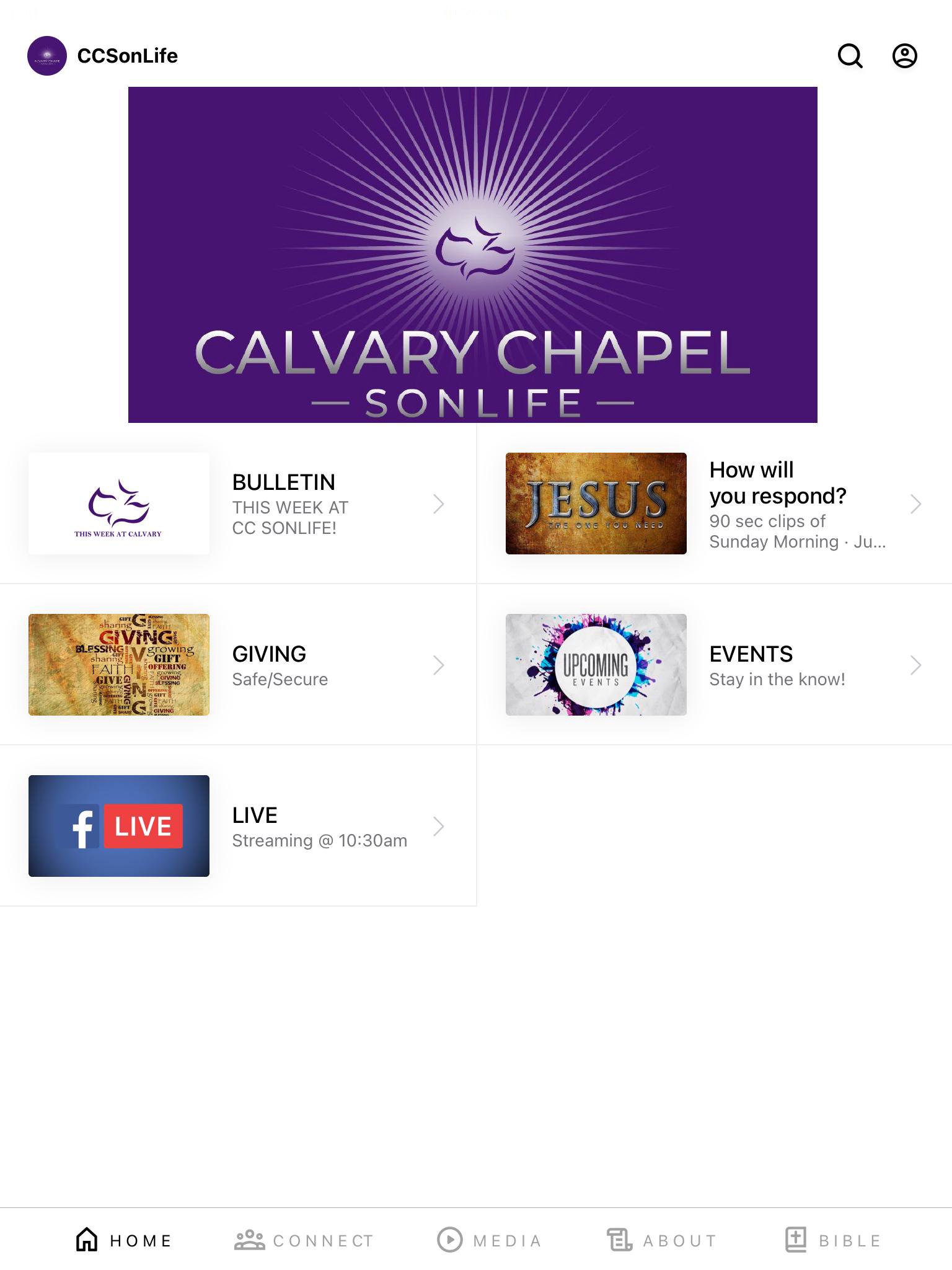Select the Bible tab
Image resolution: width=952 pixels, height=1270 pixels.
pos(833,1240)
